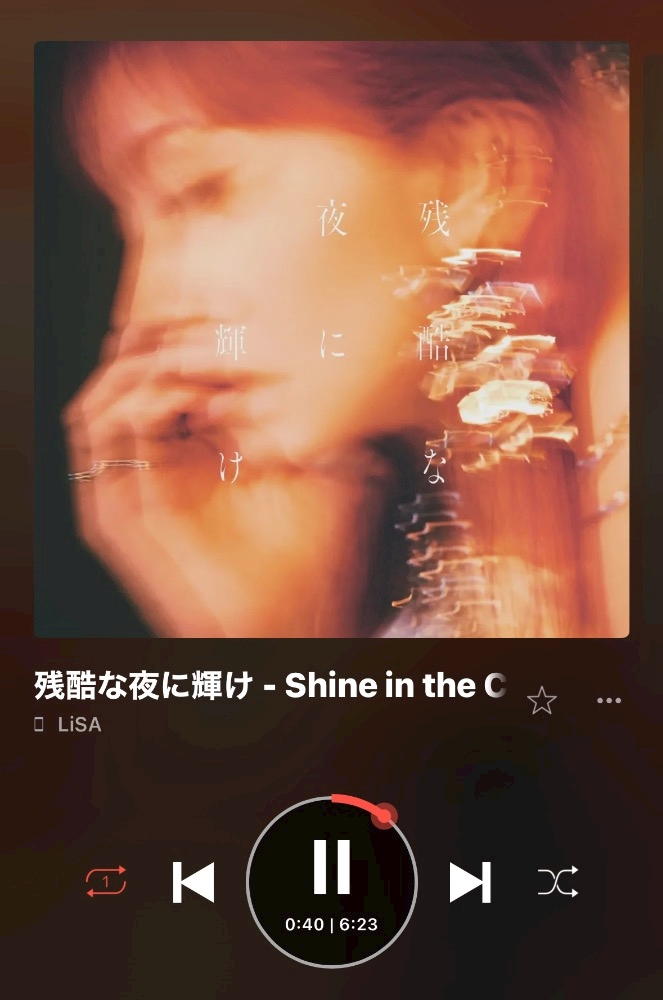
Task: Tap the circular progress ring knob
Action: tap(384, 816)
